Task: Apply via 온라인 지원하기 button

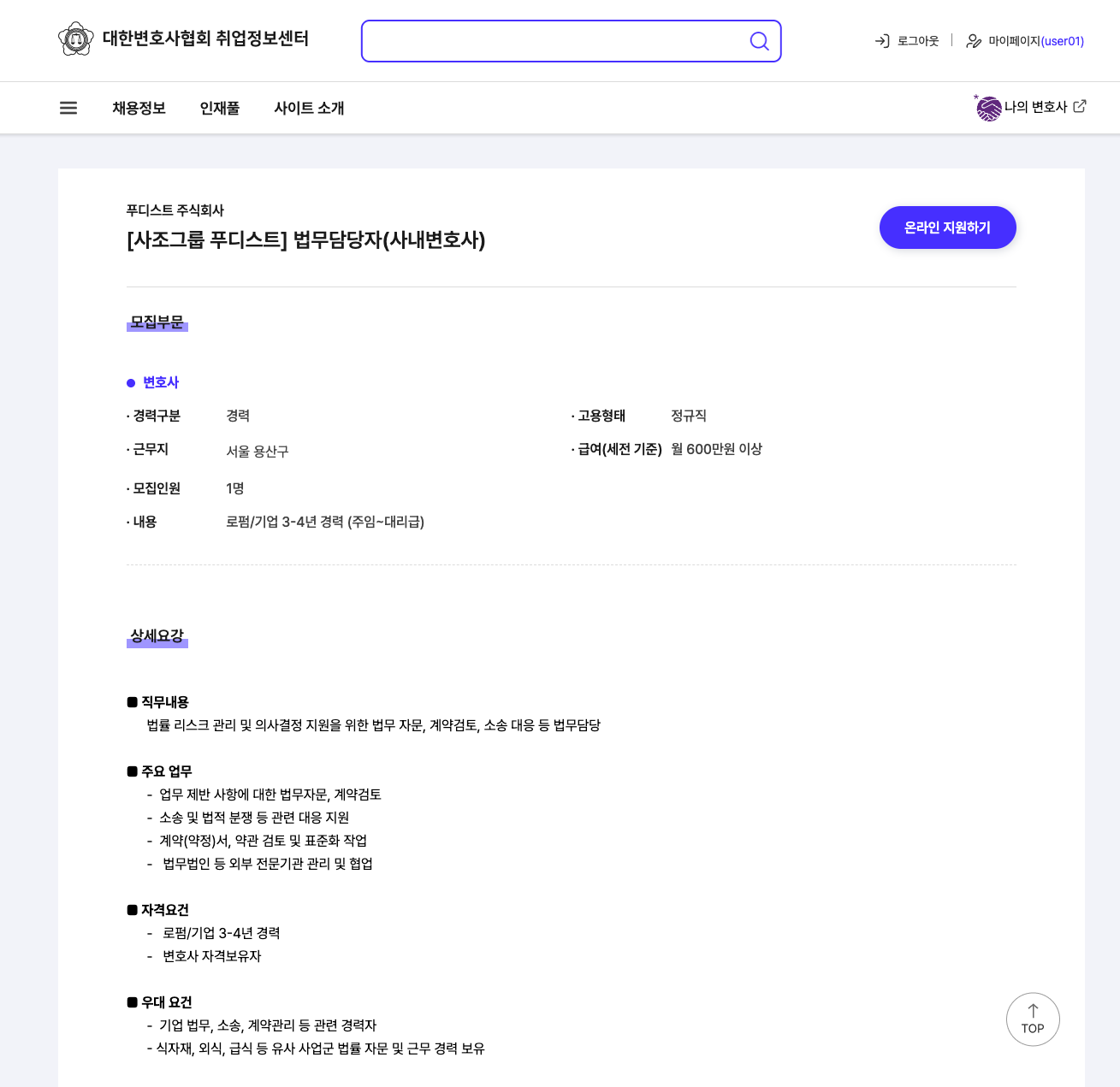Action: (947, 227)
